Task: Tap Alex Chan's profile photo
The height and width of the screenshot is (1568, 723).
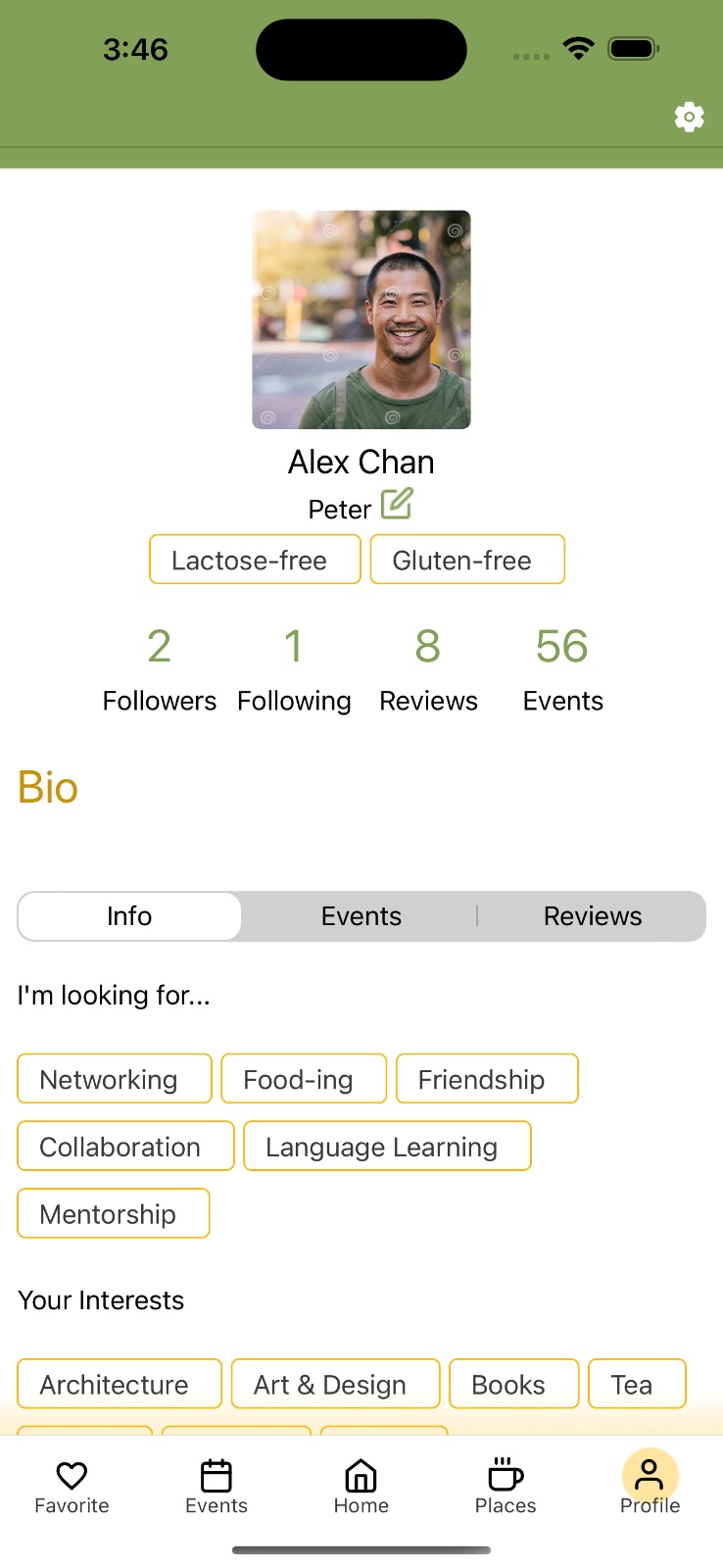Action: click(x=361, y=319)
